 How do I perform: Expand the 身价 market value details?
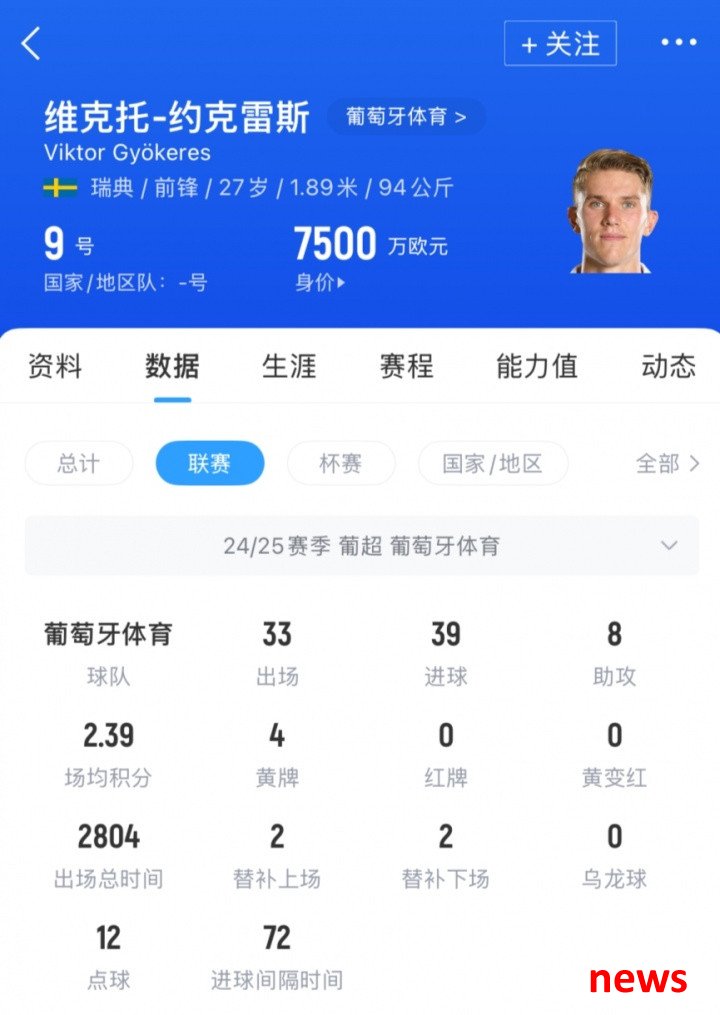pos(319,283)
